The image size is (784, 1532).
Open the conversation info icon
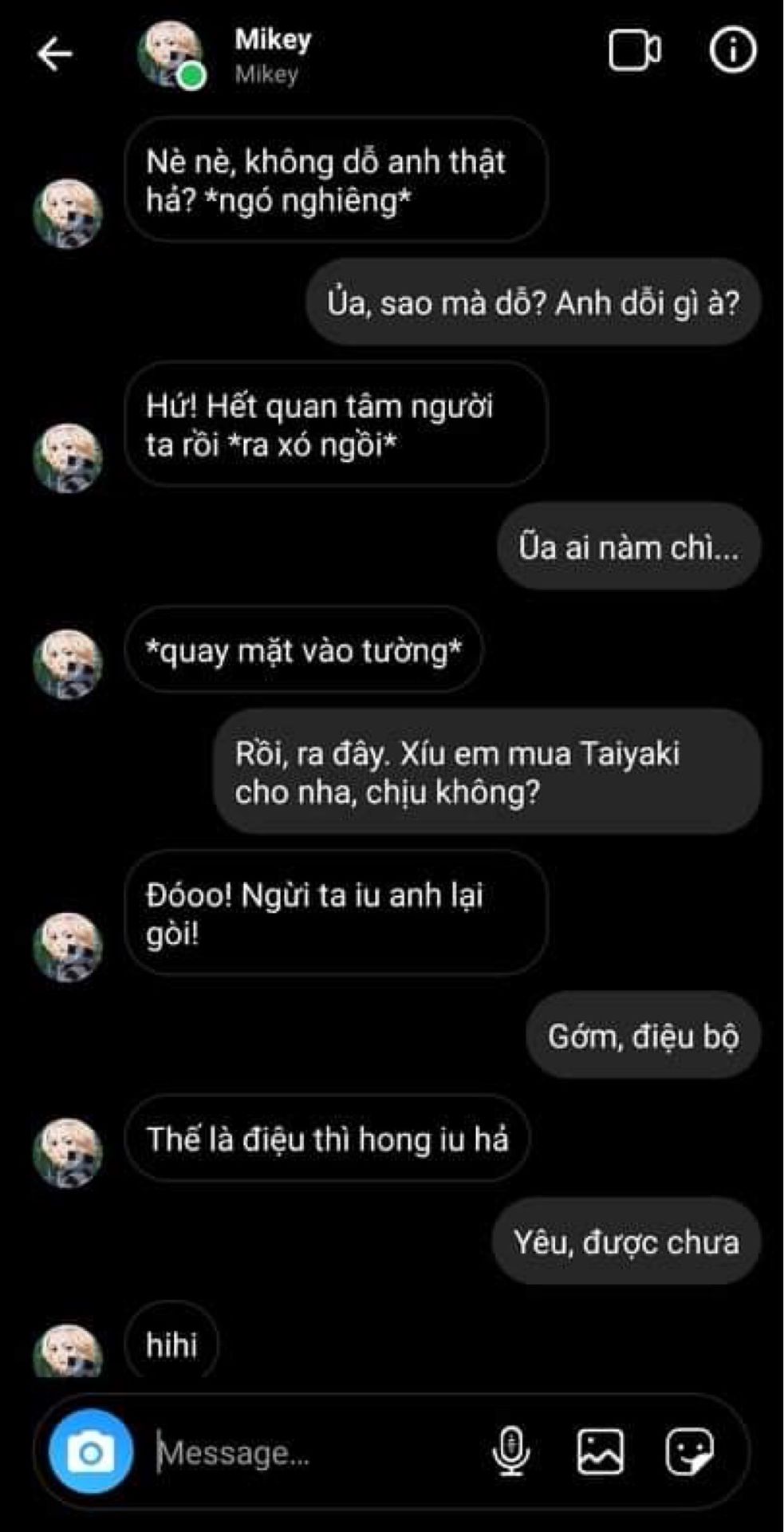tap(732, 50)
